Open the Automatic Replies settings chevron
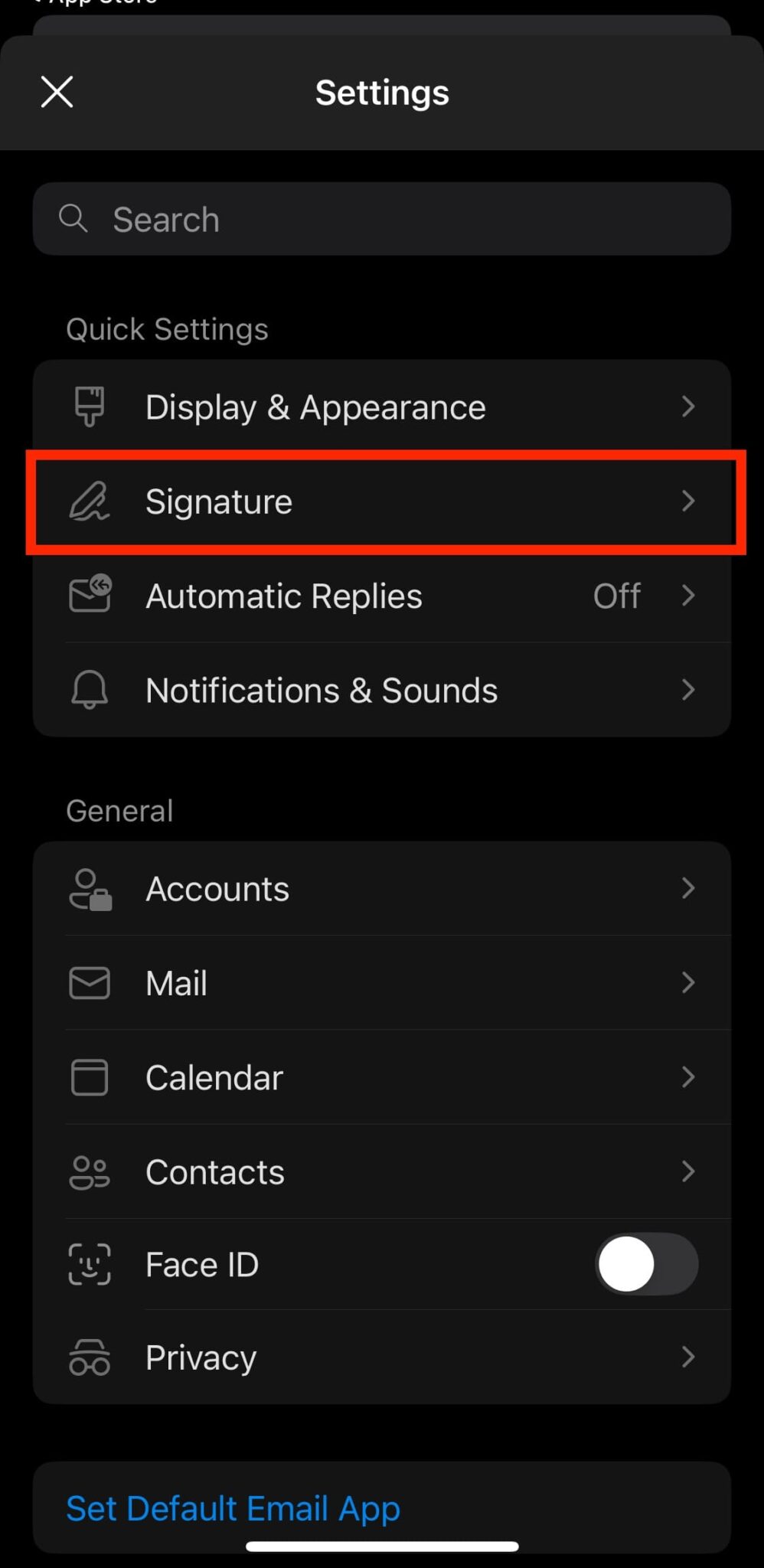The width and height of the screenshot is (764, 1568). 687,596
